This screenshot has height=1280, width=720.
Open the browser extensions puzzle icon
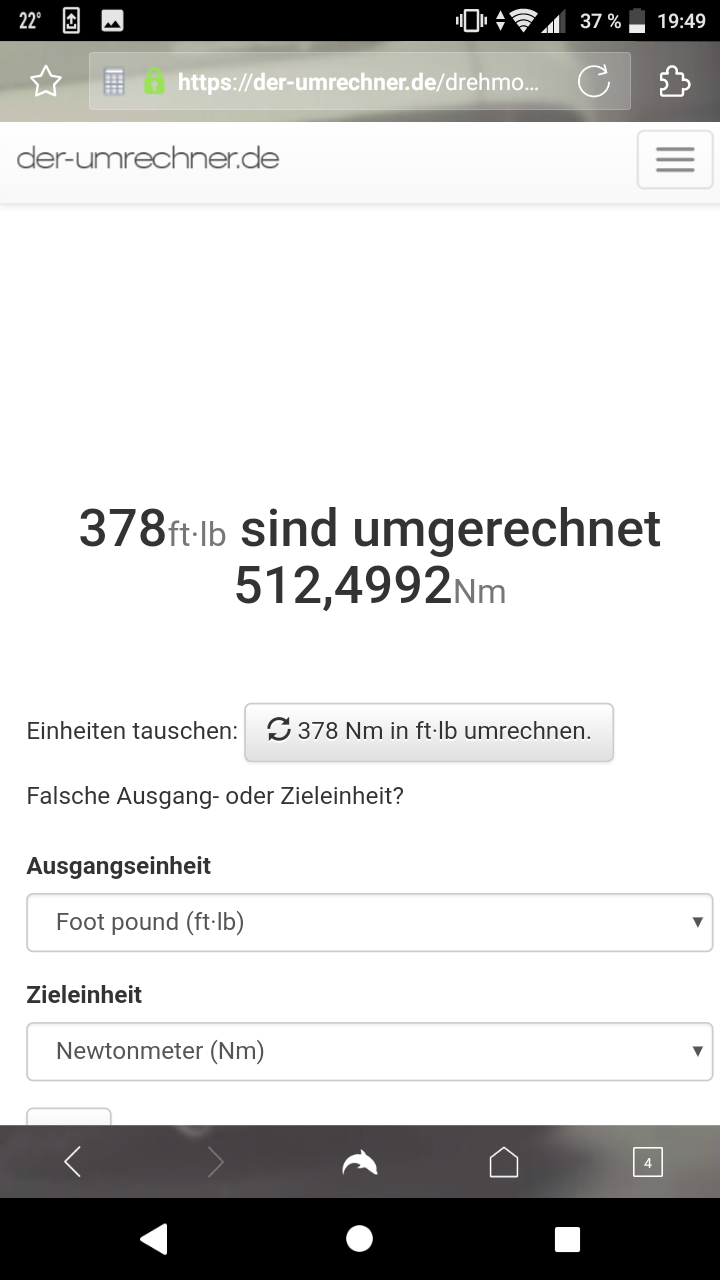pos(675,82)
